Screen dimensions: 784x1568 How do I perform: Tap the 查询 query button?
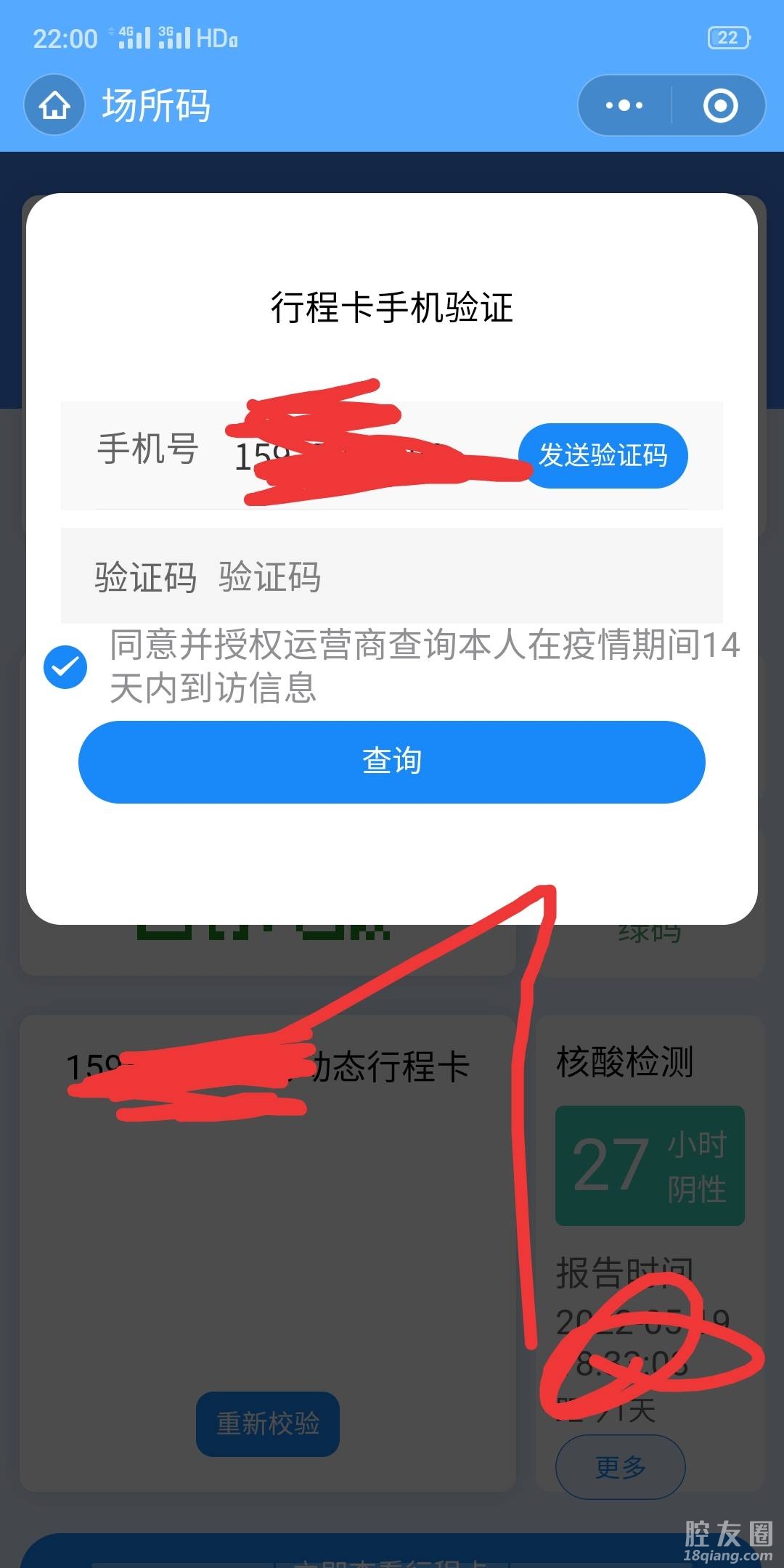tap(392, 761)
